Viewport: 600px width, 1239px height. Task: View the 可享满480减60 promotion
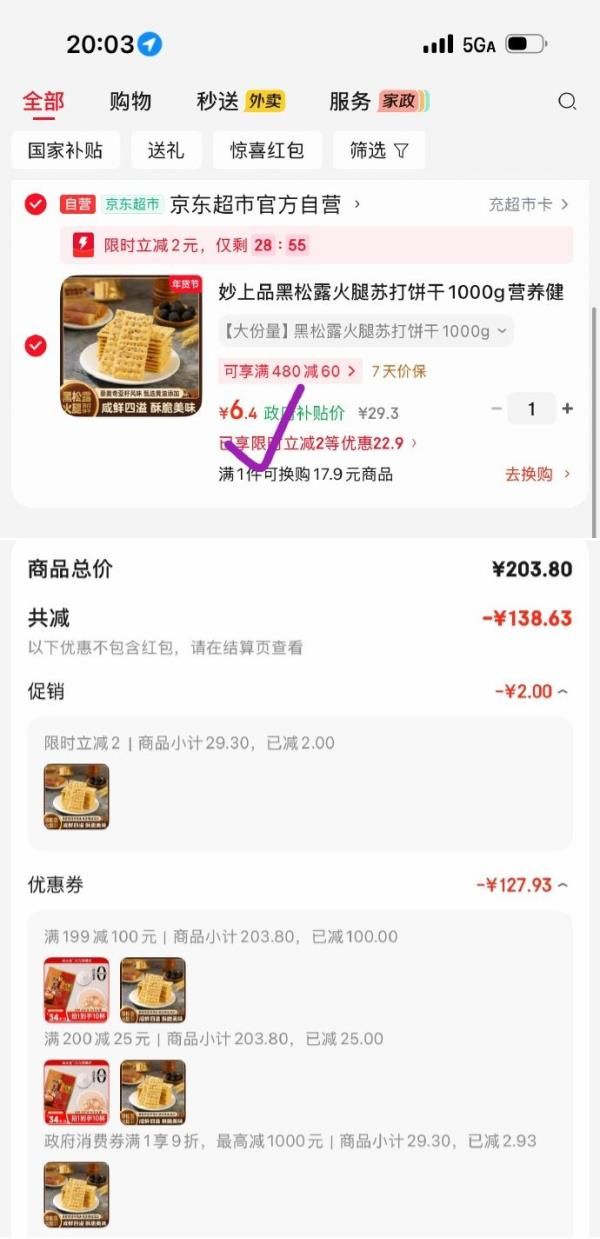tap(290, 371)
